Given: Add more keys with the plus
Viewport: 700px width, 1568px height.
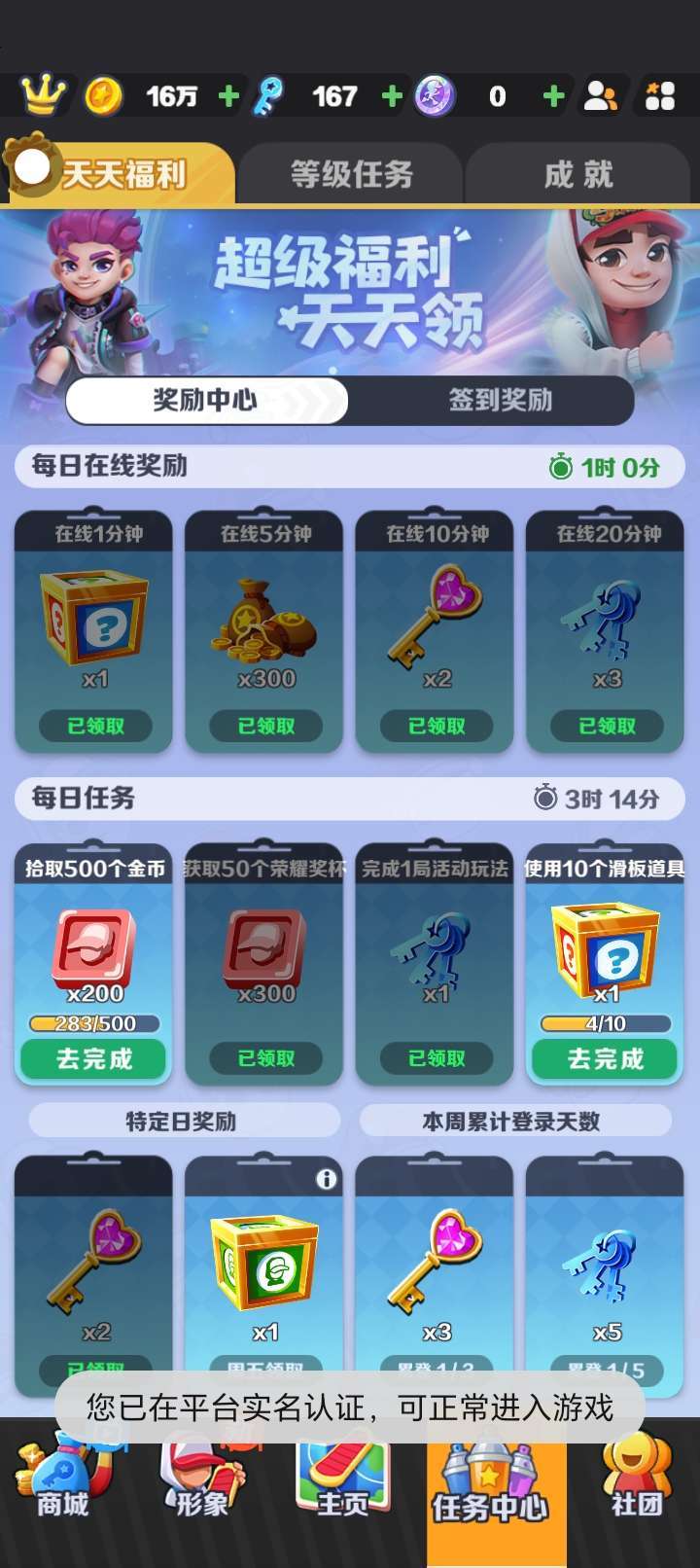Looking at the screenshot, I should click(392, 96).
